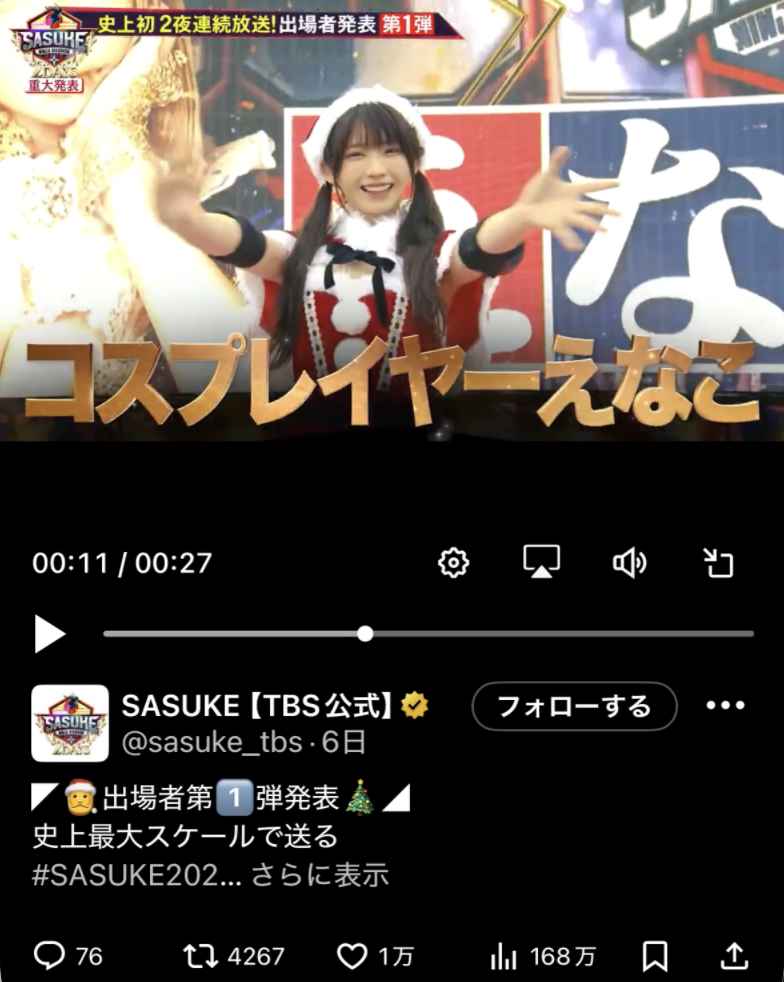The image size is (784, 982).
Task: Share the SASUKE post
Action: tap(734, 957)
